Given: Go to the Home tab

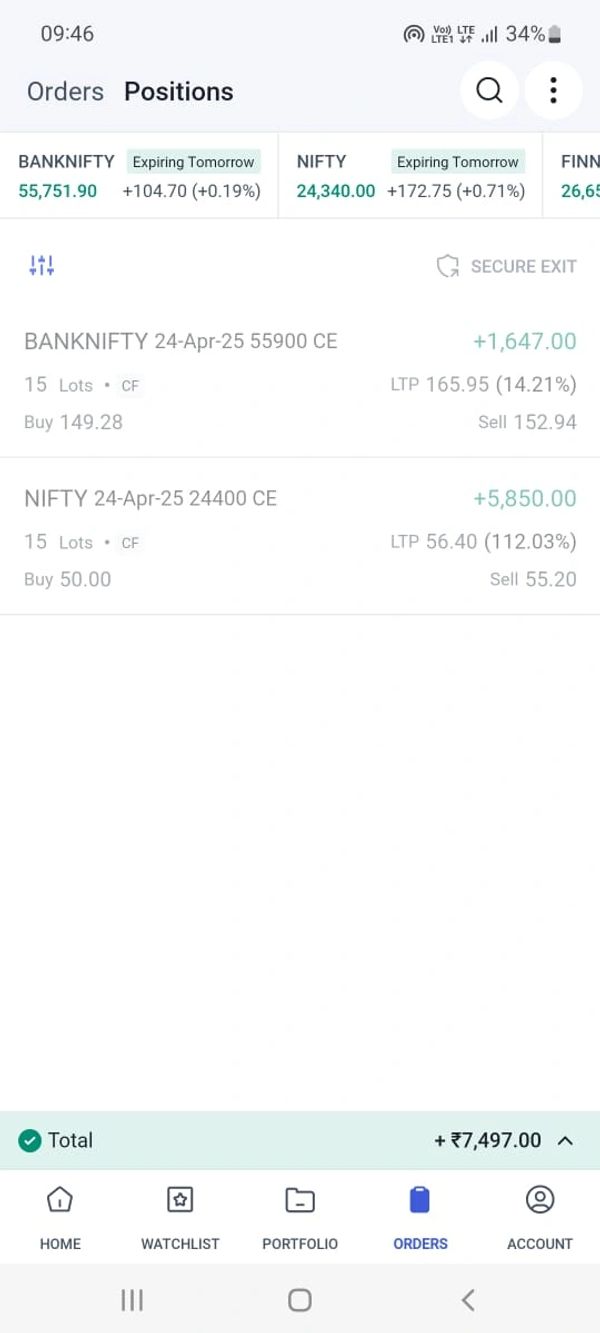Looking at the screenshot, I should 60,1217.
